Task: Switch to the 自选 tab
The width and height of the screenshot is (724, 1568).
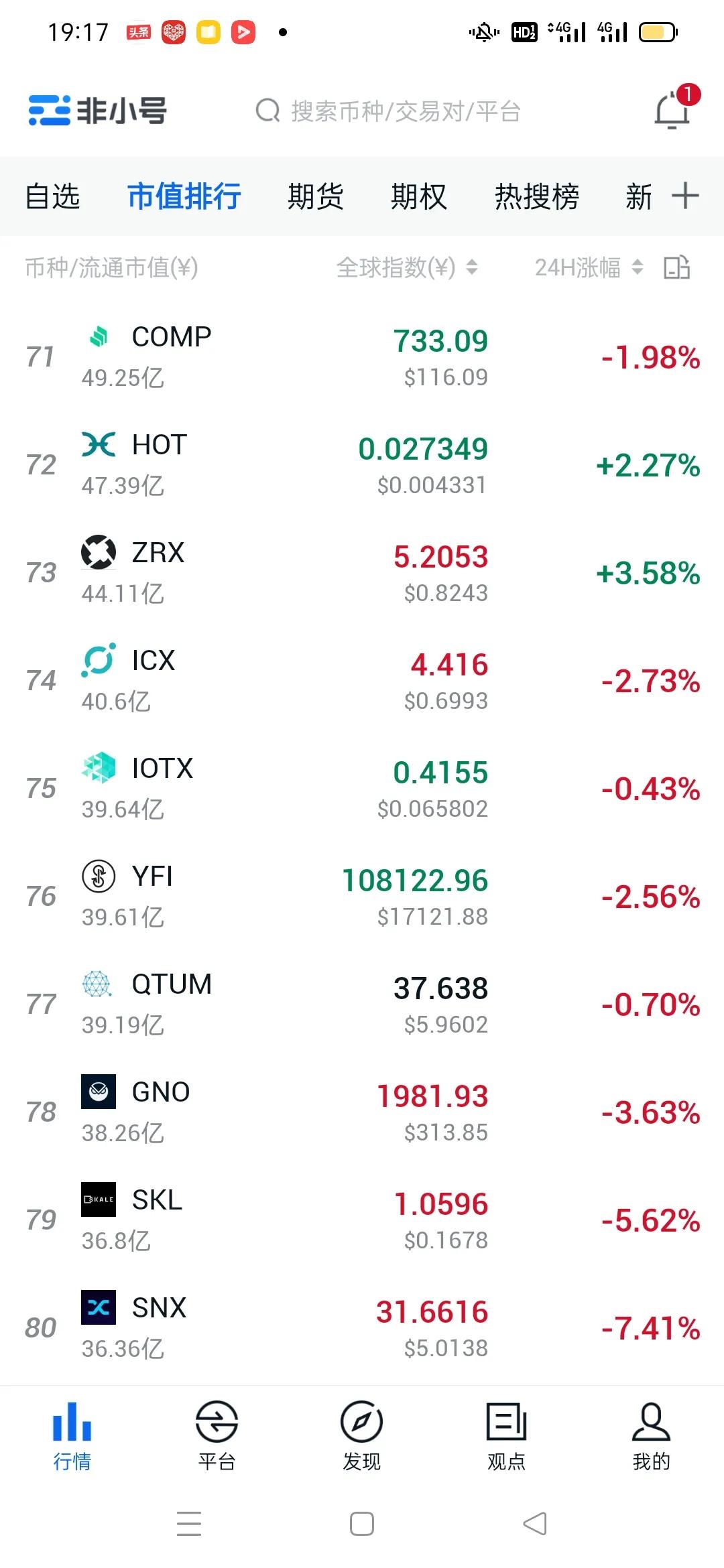Action: [x=52, y=197]
